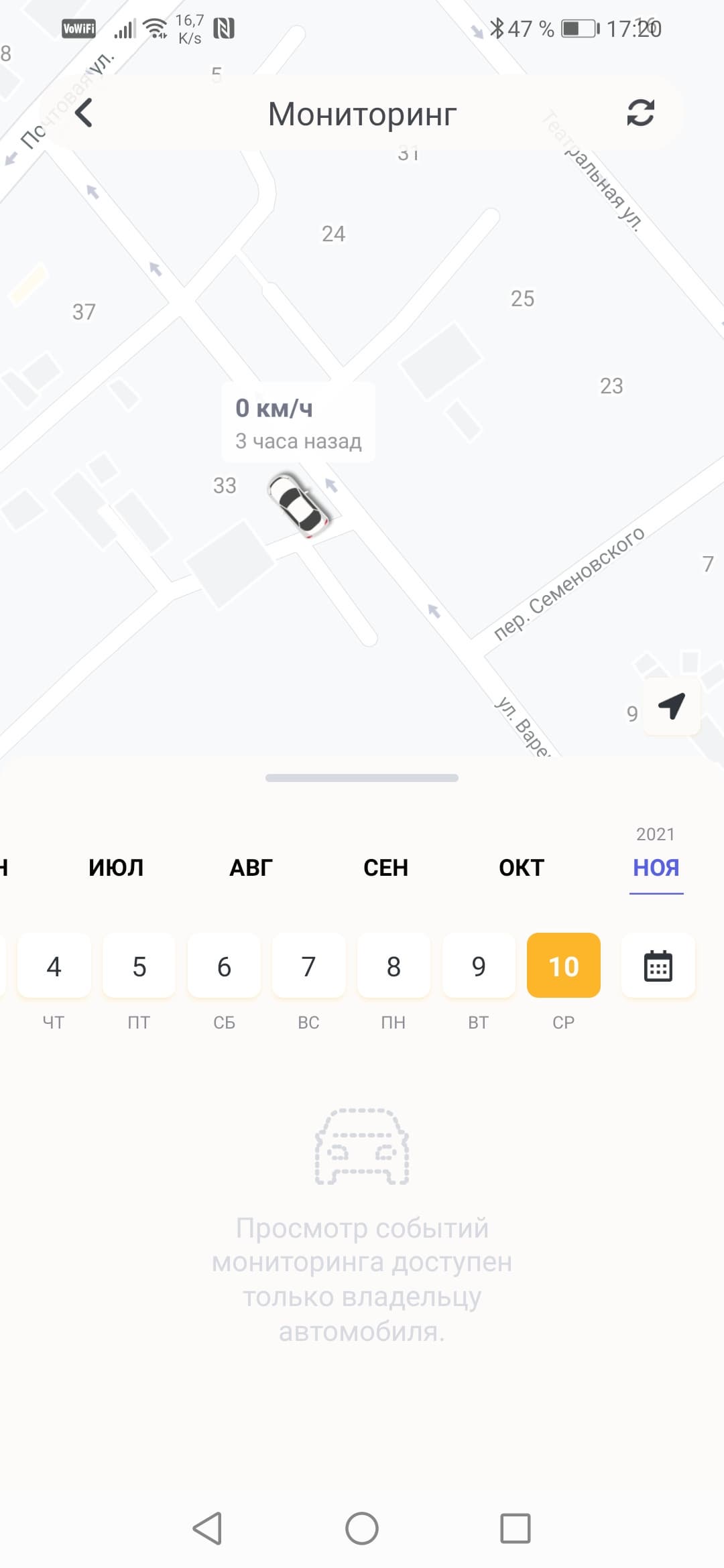Select the НОЯ month tab

coord(656,868)
